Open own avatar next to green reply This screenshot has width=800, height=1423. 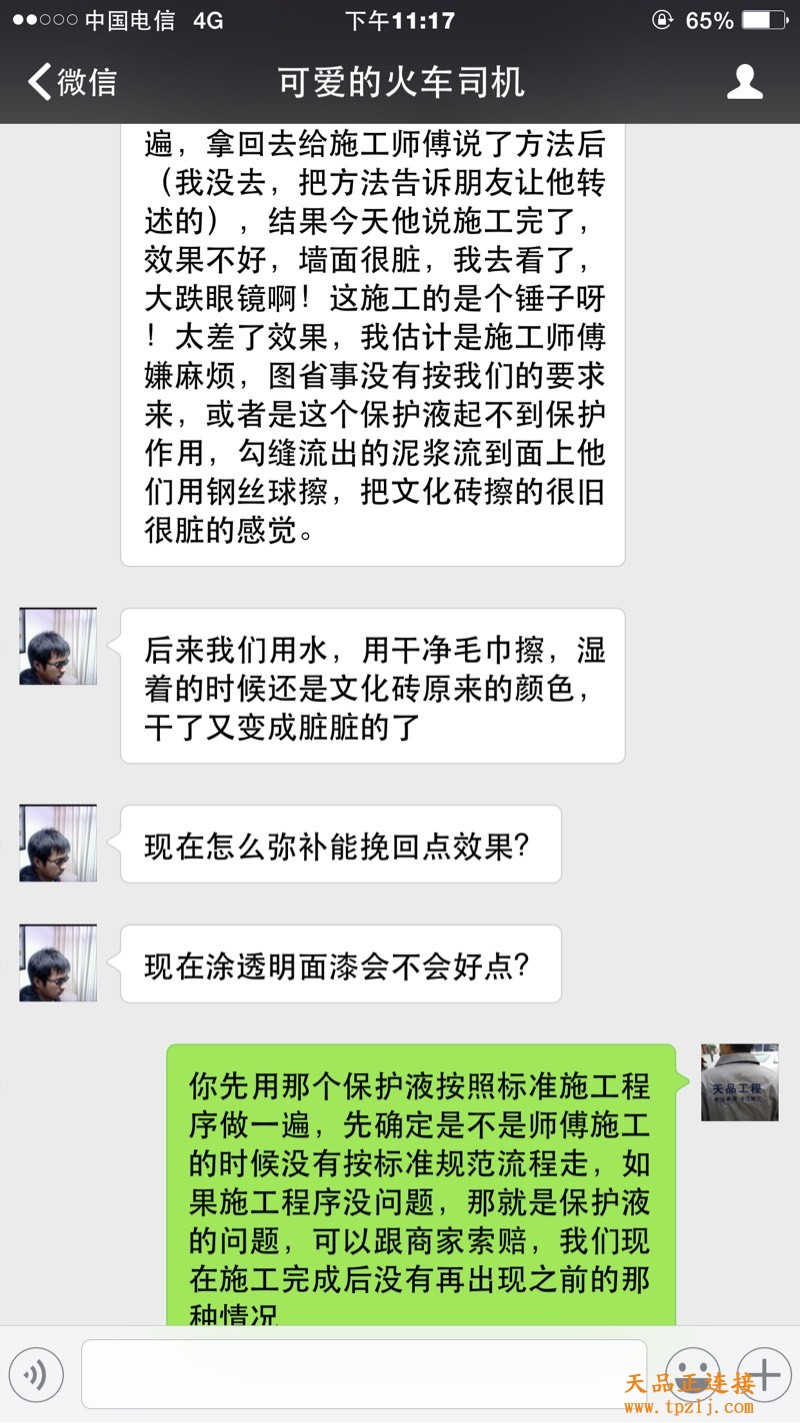[x=739, y=1082]
